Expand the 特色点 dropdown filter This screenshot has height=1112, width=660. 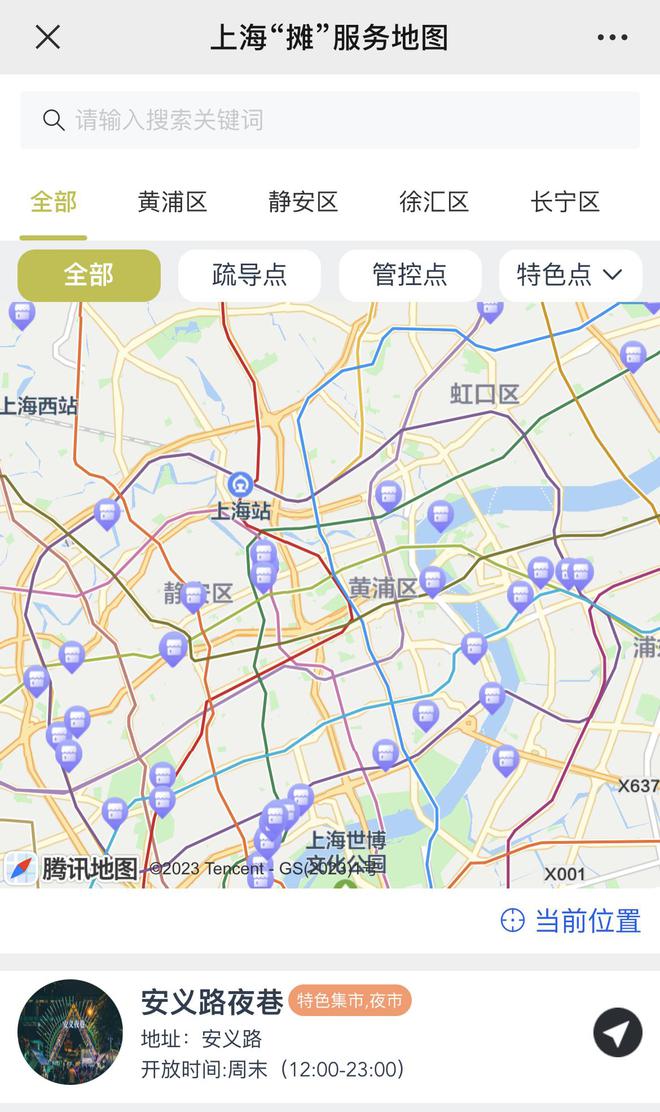tap(570, 275)
